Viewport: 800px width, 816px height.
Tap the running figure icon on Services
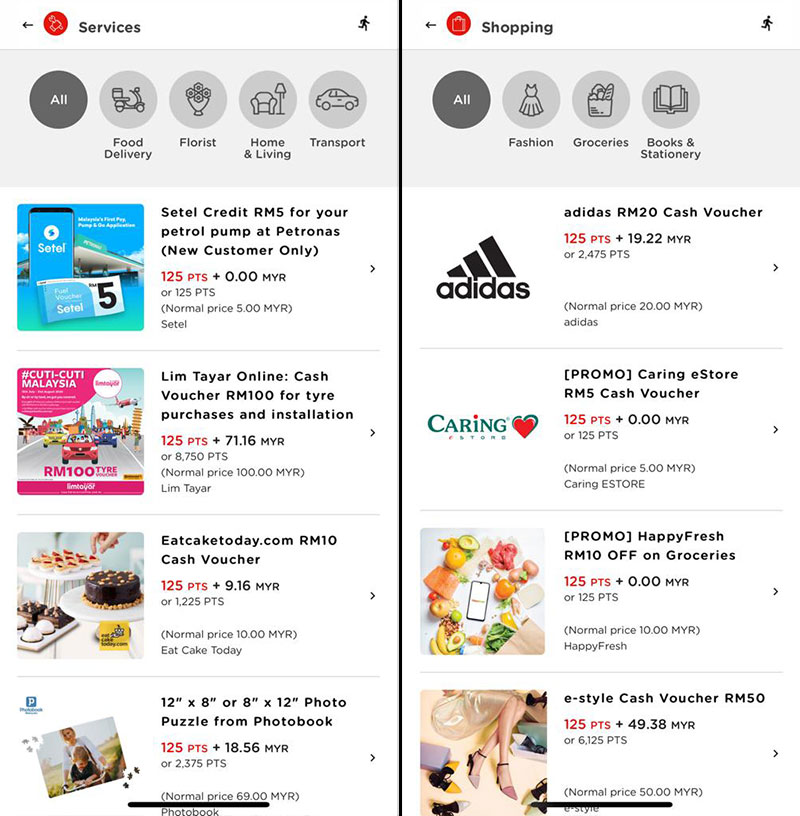pyautogui.click(x=364, y=23)
